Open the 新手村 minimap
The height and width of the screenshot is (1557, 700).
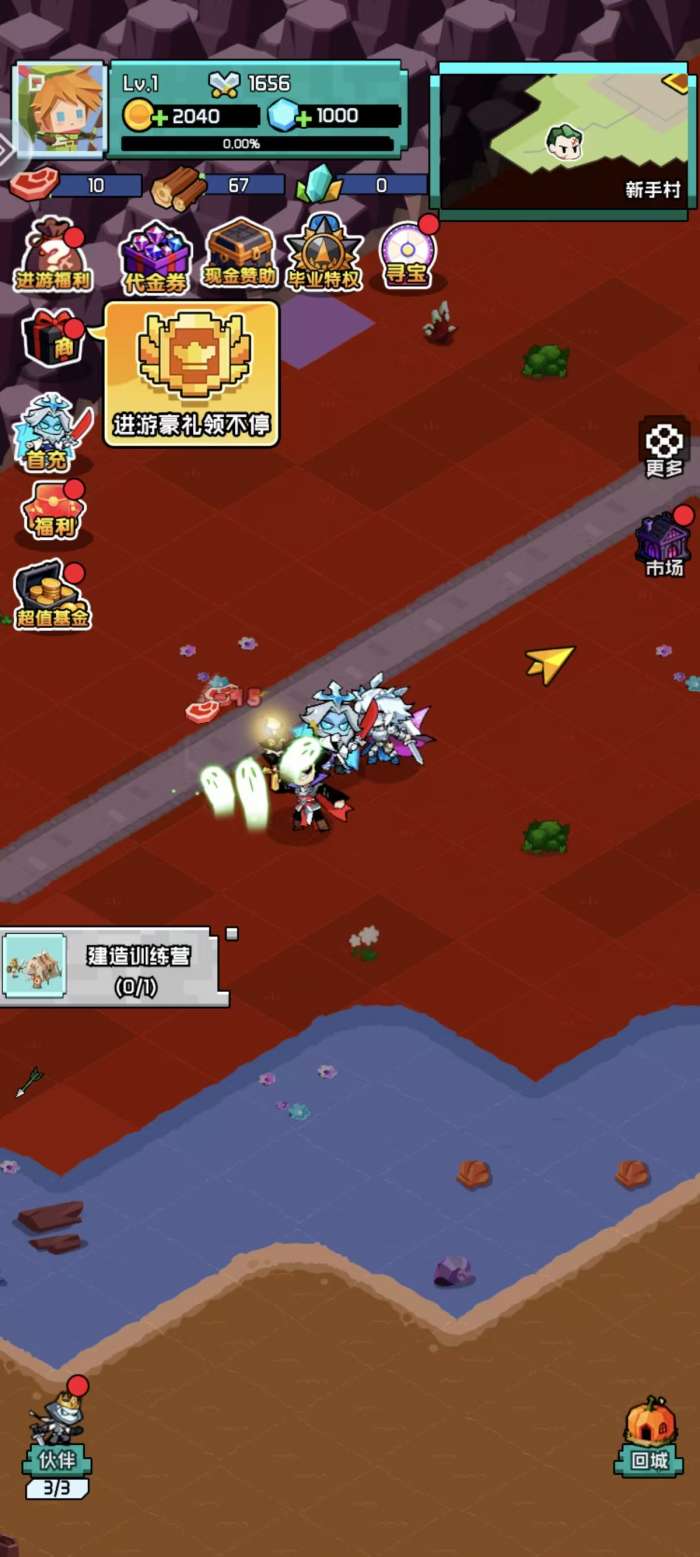pos(564,138)
